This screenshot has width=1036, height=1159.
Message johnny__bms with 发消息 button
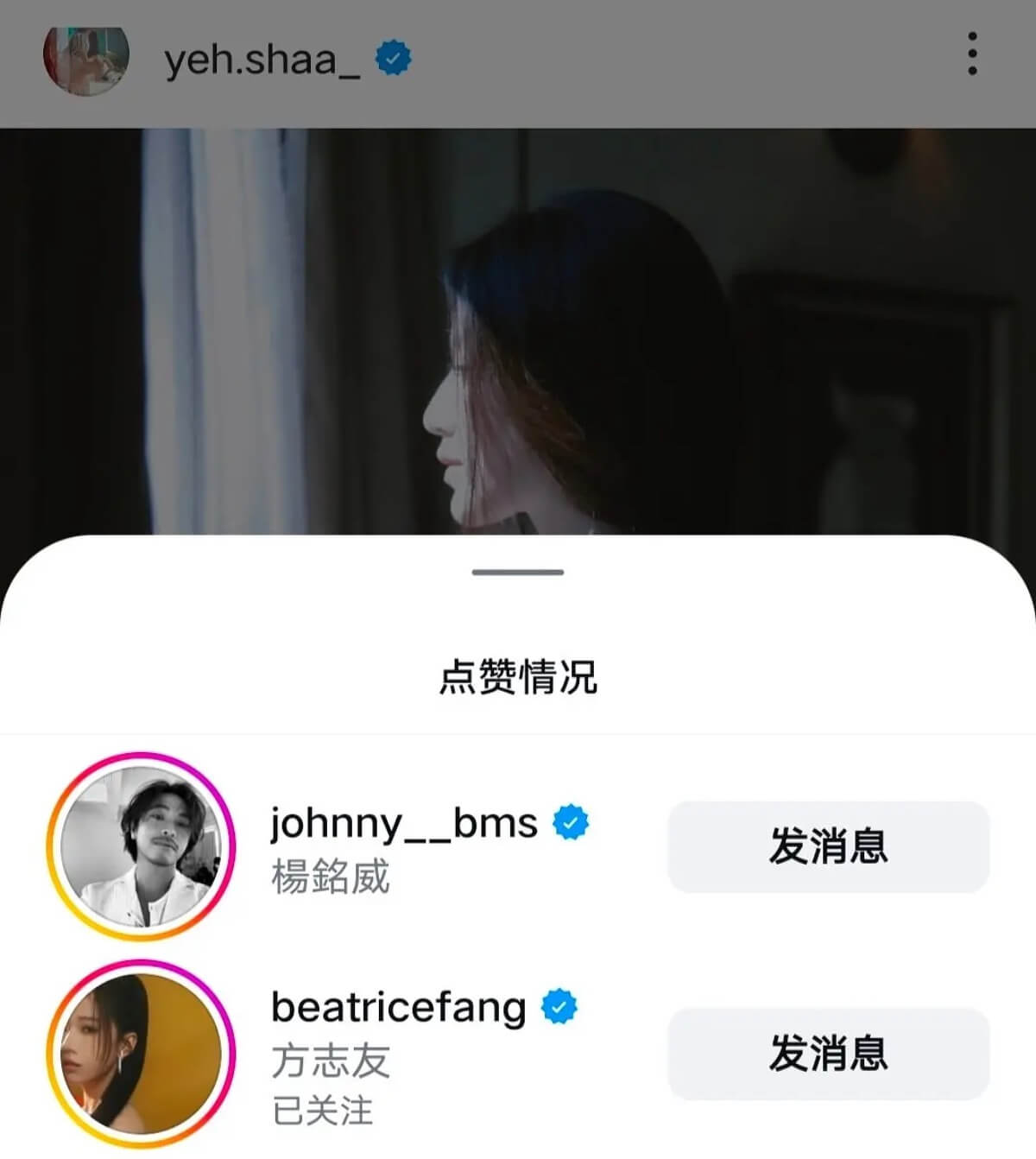(x=827, y=846)
